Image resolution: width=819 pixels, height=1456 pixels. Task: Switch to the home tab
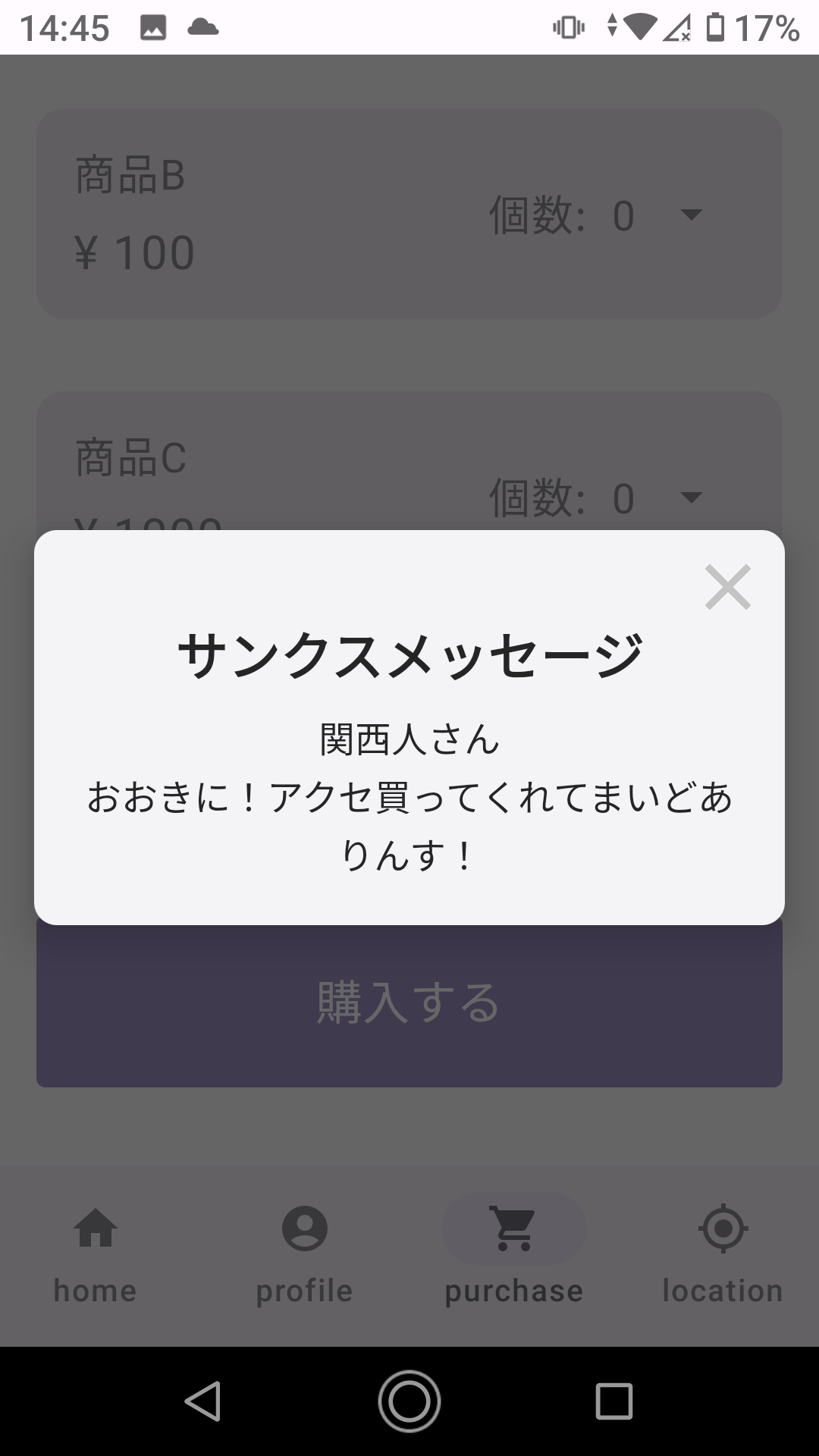click(96, 1256)
